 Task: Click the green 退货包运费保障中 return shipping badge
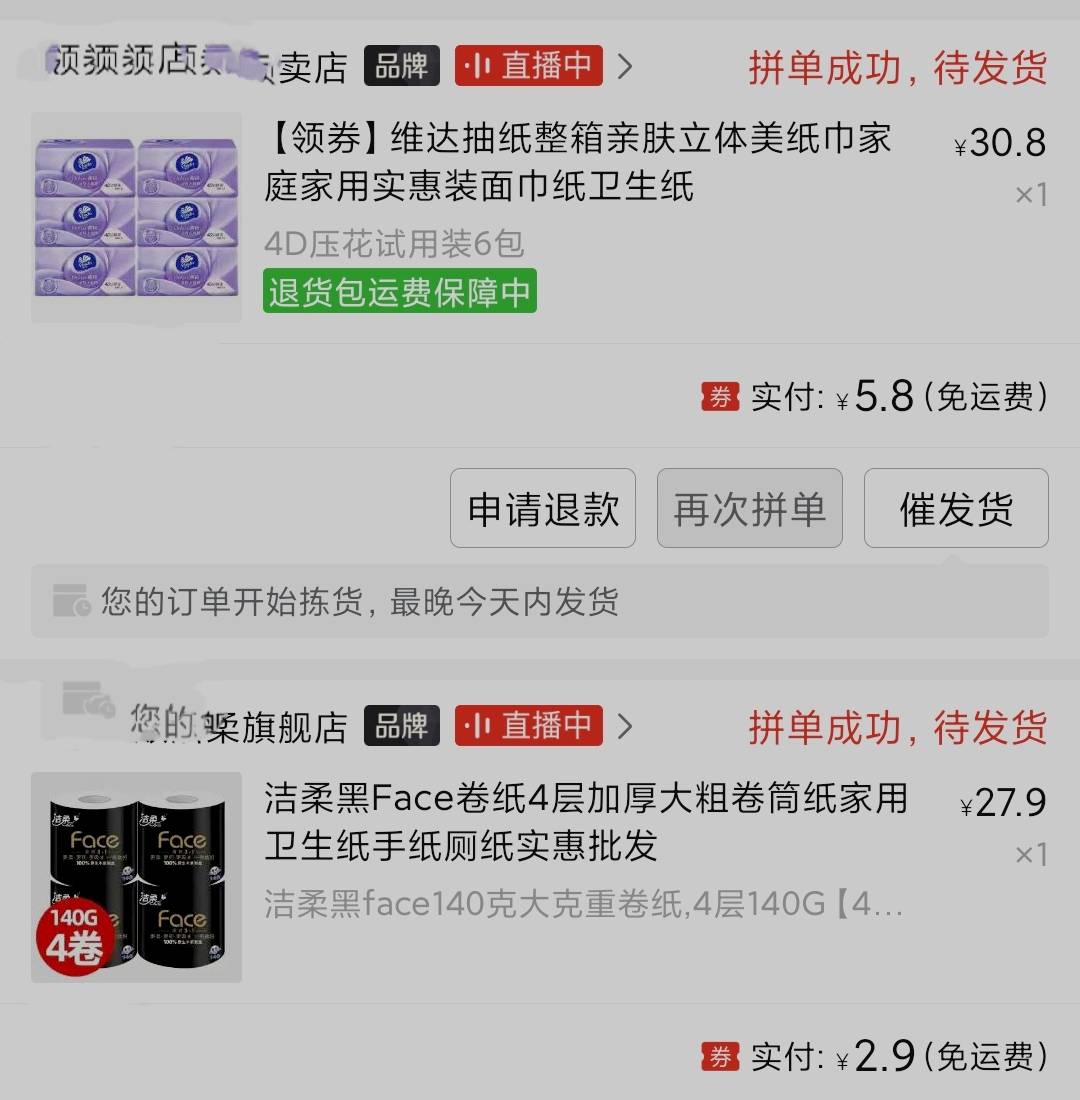pos(399,291)
